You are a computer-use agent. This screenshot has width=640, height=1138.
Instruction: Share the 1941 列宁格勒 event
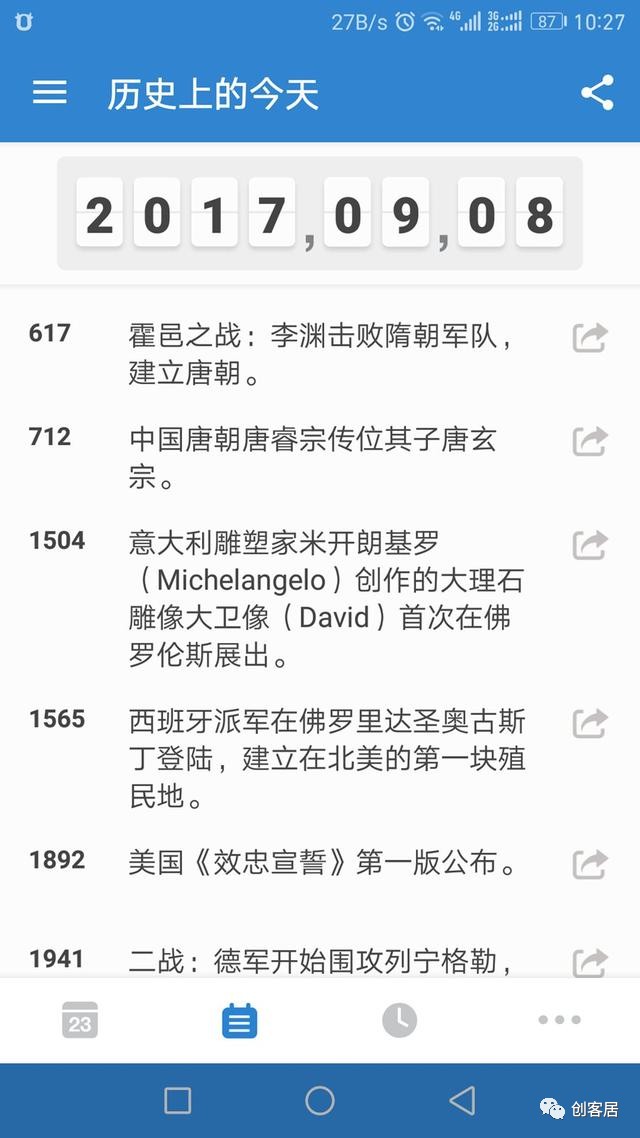pos(590,962)
